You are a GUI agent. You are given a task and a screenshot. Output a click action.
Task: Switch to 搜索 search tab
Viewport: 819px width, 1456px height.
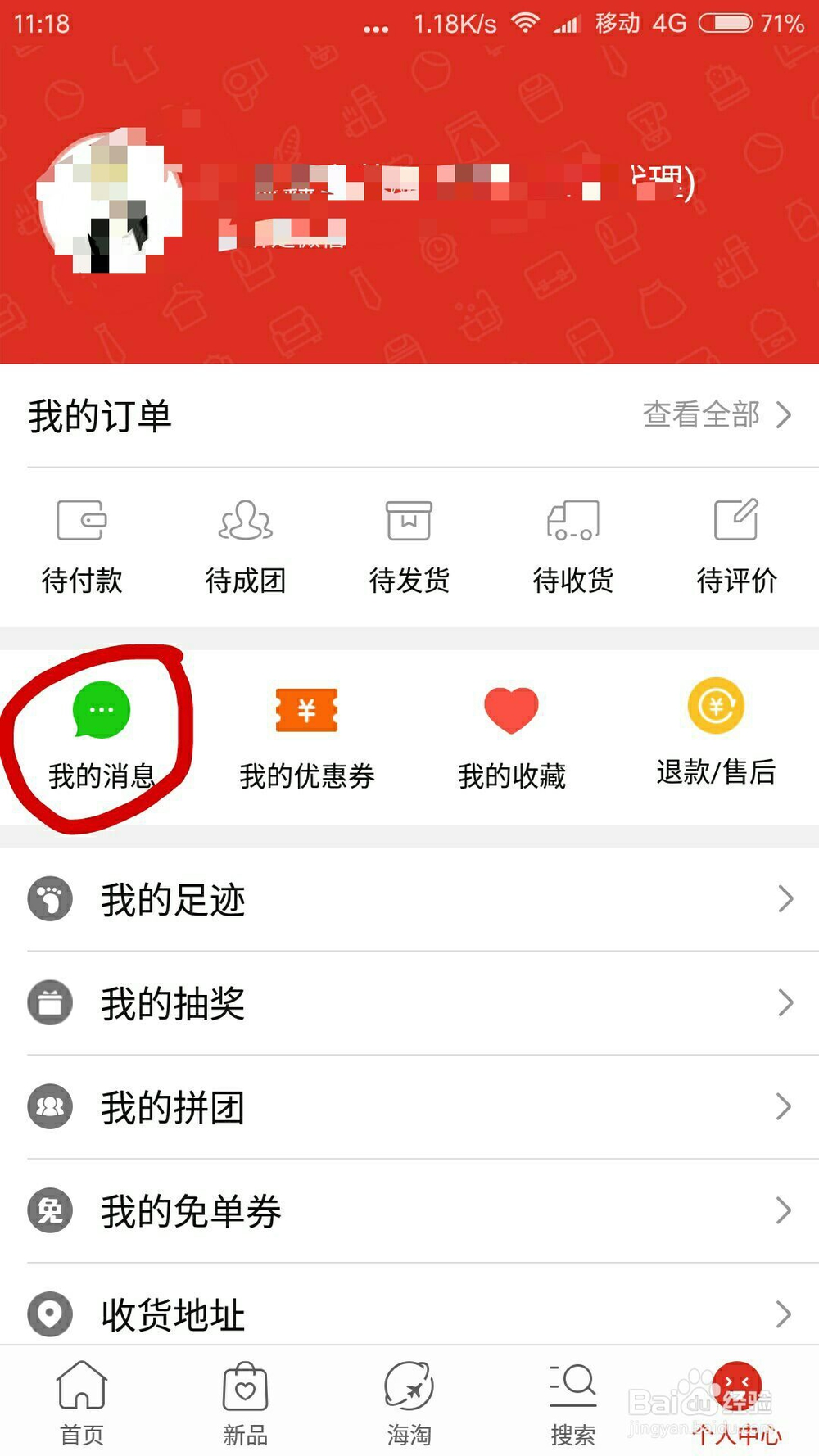point(573,1400)
